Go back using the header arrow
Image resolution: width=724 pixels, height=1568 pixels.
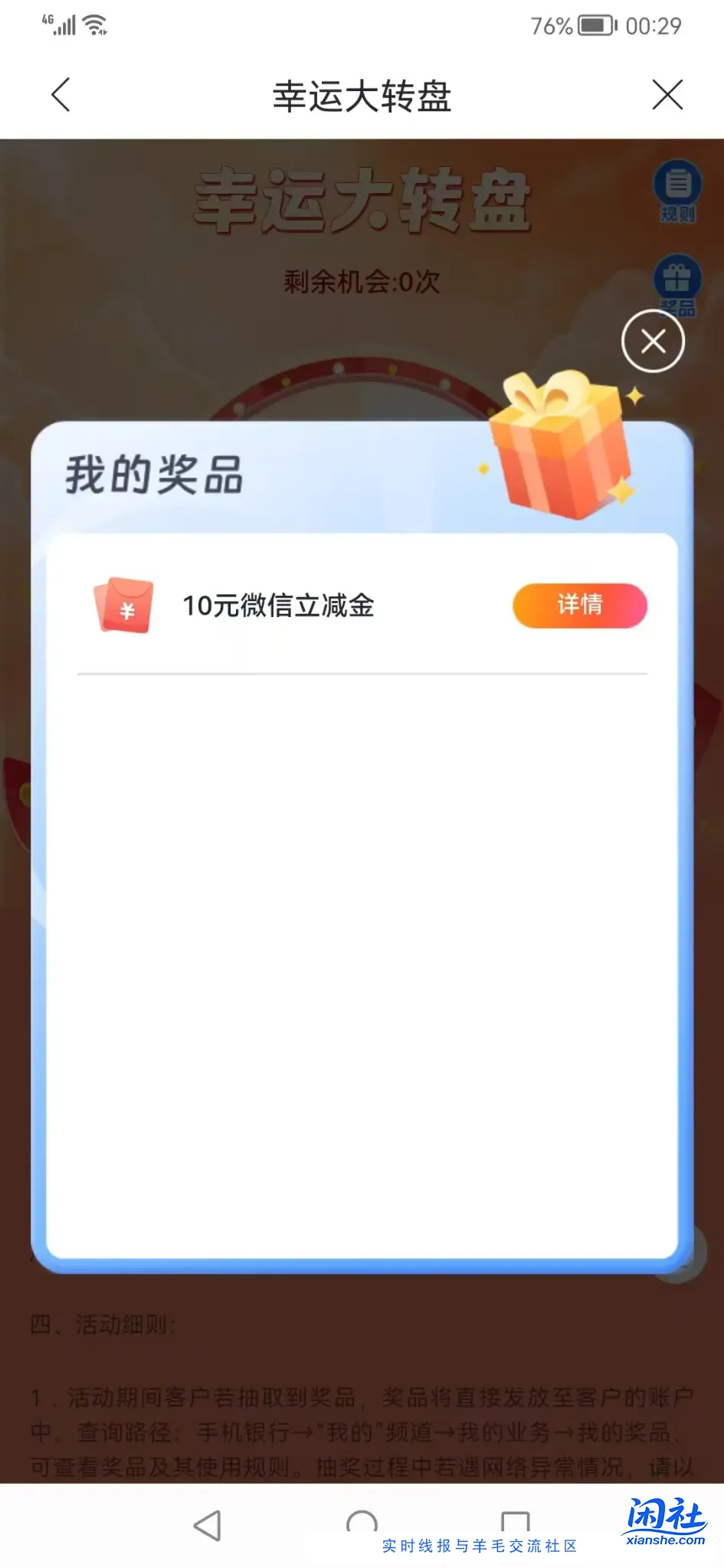pos(61,95)
